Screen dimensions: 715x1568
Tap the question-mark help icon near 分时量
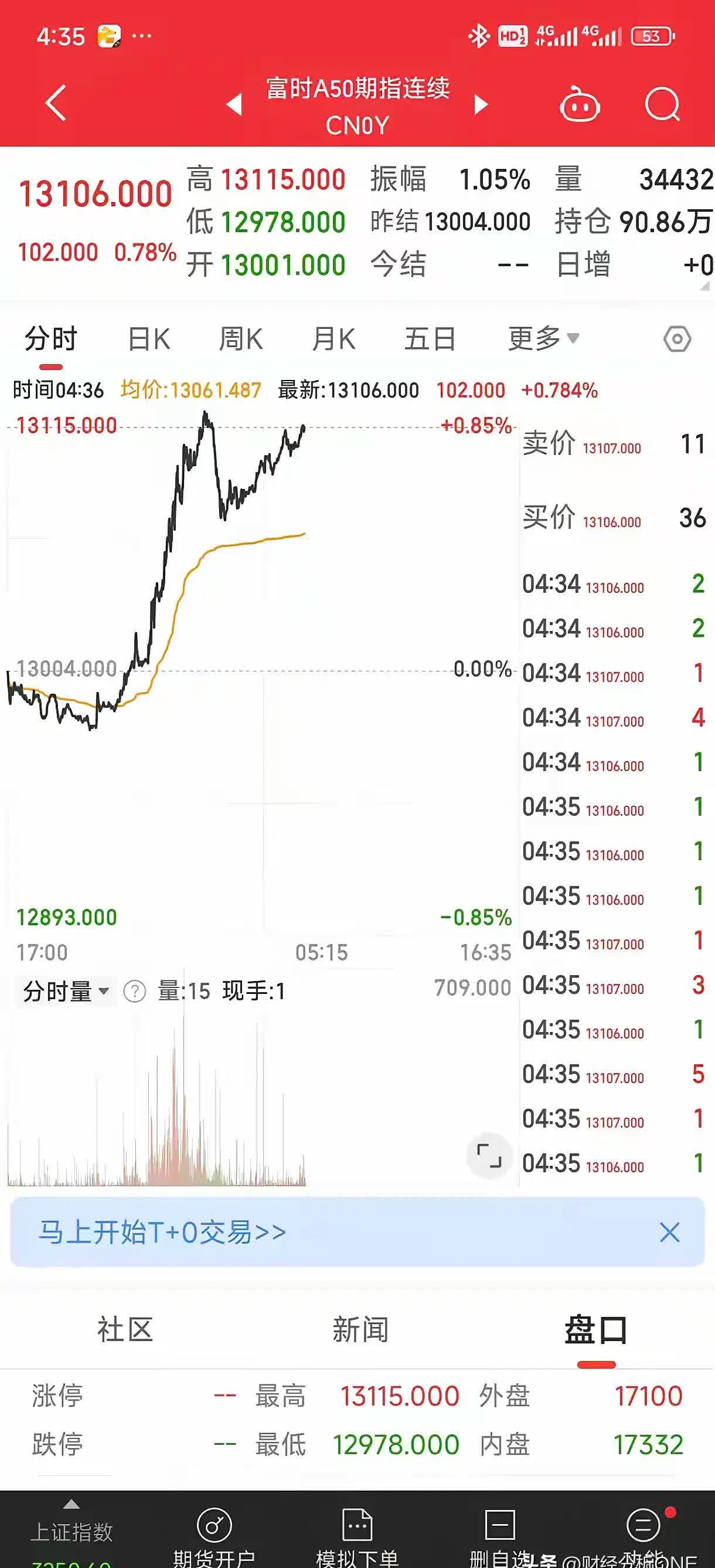(x=134, y=990)
